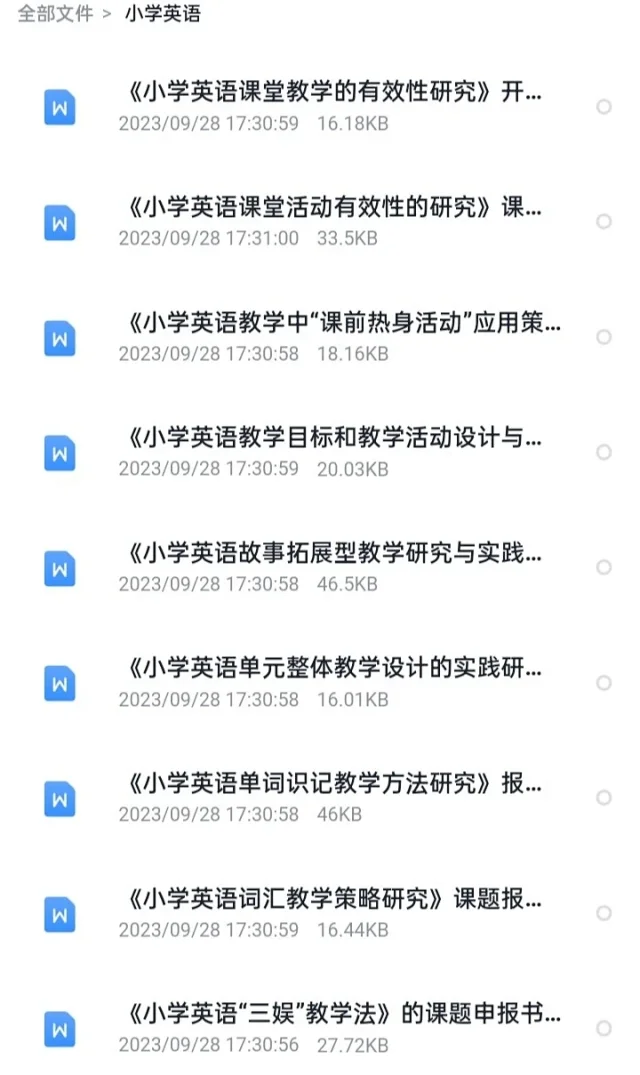The width and height of the screenshot is (640, 1075).
Task: Tick the circle for 27.72KB “三娱”教学法 file
Action: [x=604, y=1028]
